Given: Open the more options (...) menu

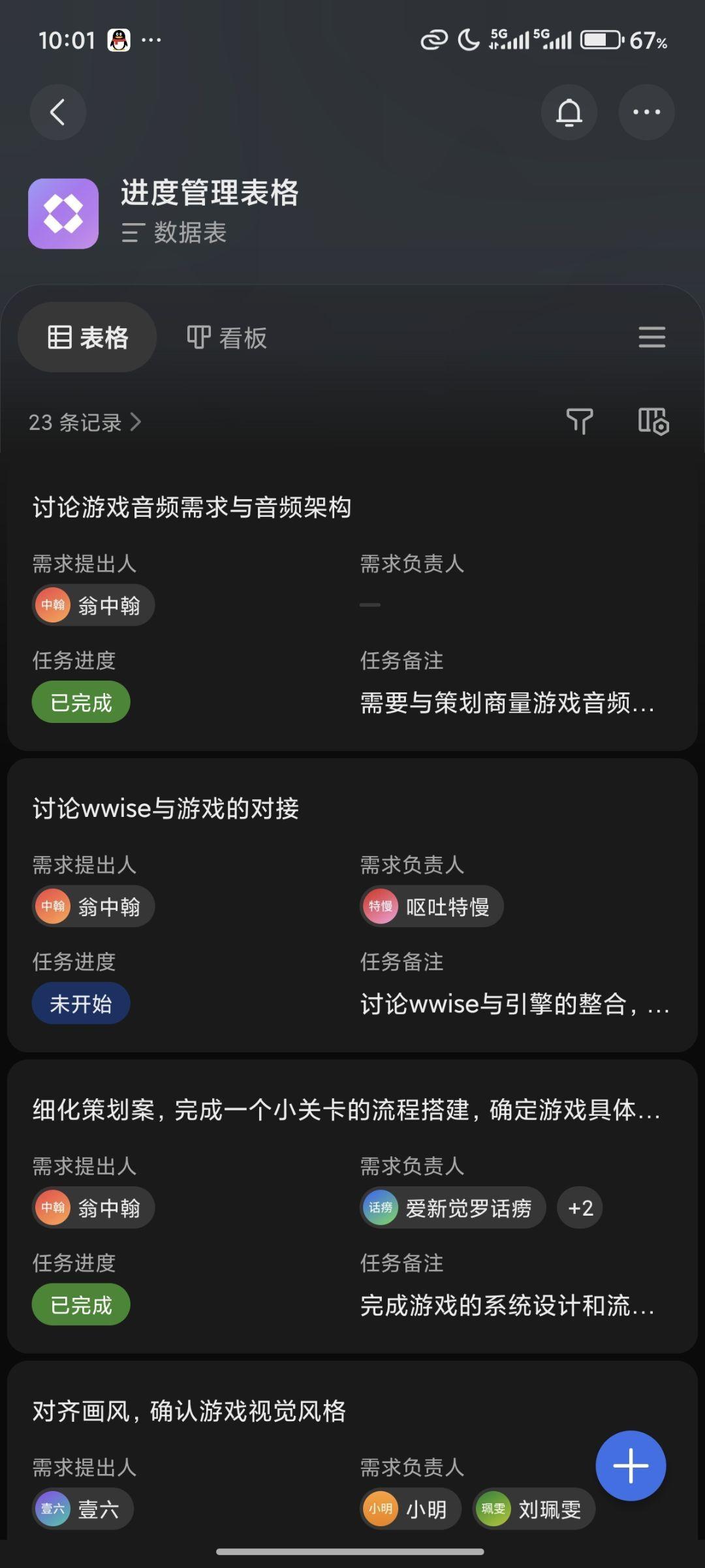Looking at the screenshot, I should coord(646,112).
